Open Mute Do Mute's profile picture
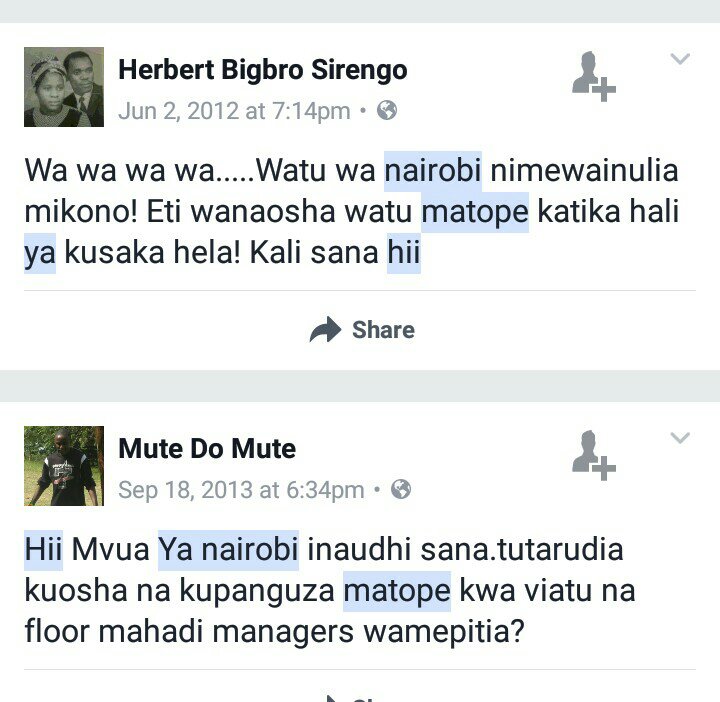The width and height of the screenshot is (720, 702). tap(63, 466)
